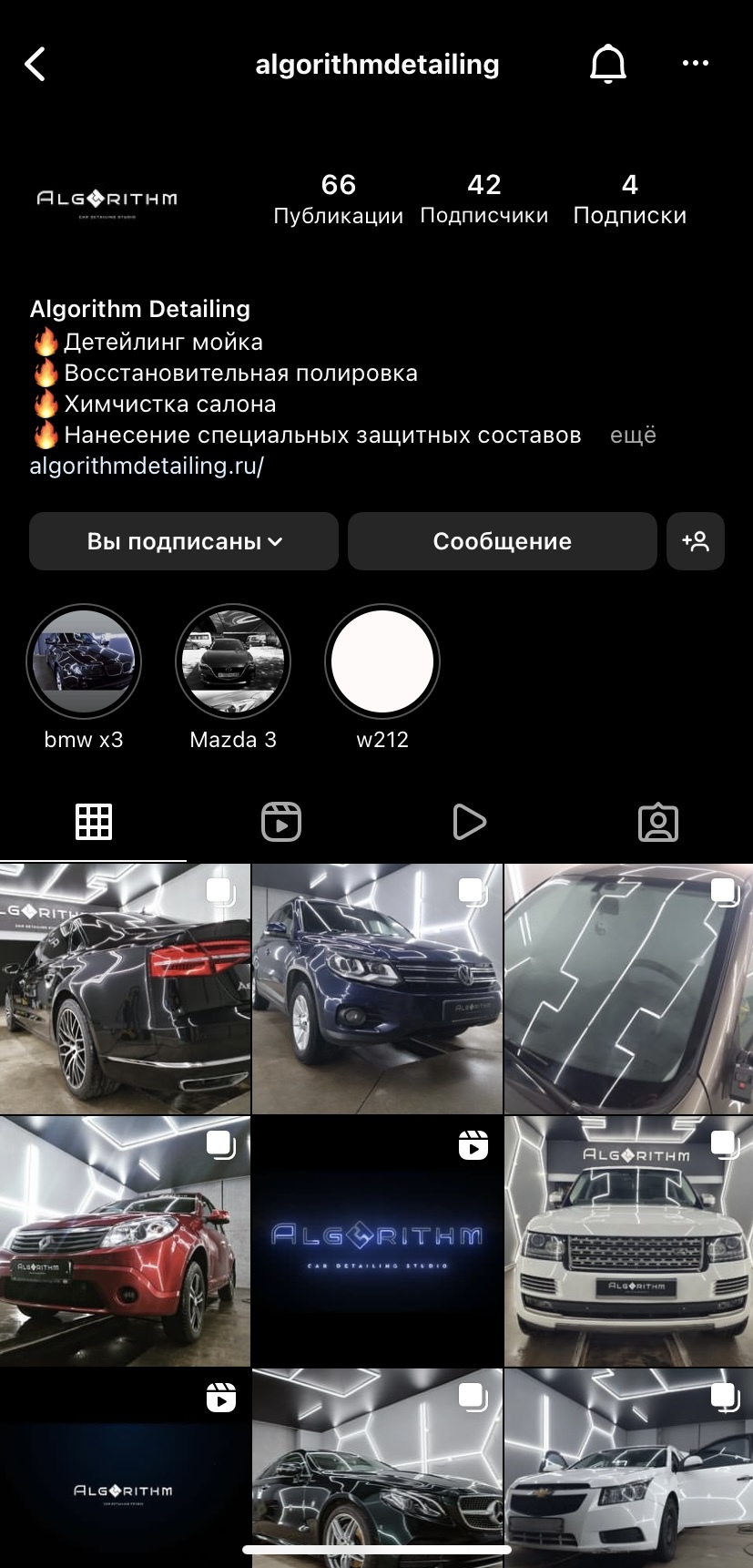Show the Подписчики followers list
The width and height of the screenshot is (753, 1568).
[x=483, y=199]
